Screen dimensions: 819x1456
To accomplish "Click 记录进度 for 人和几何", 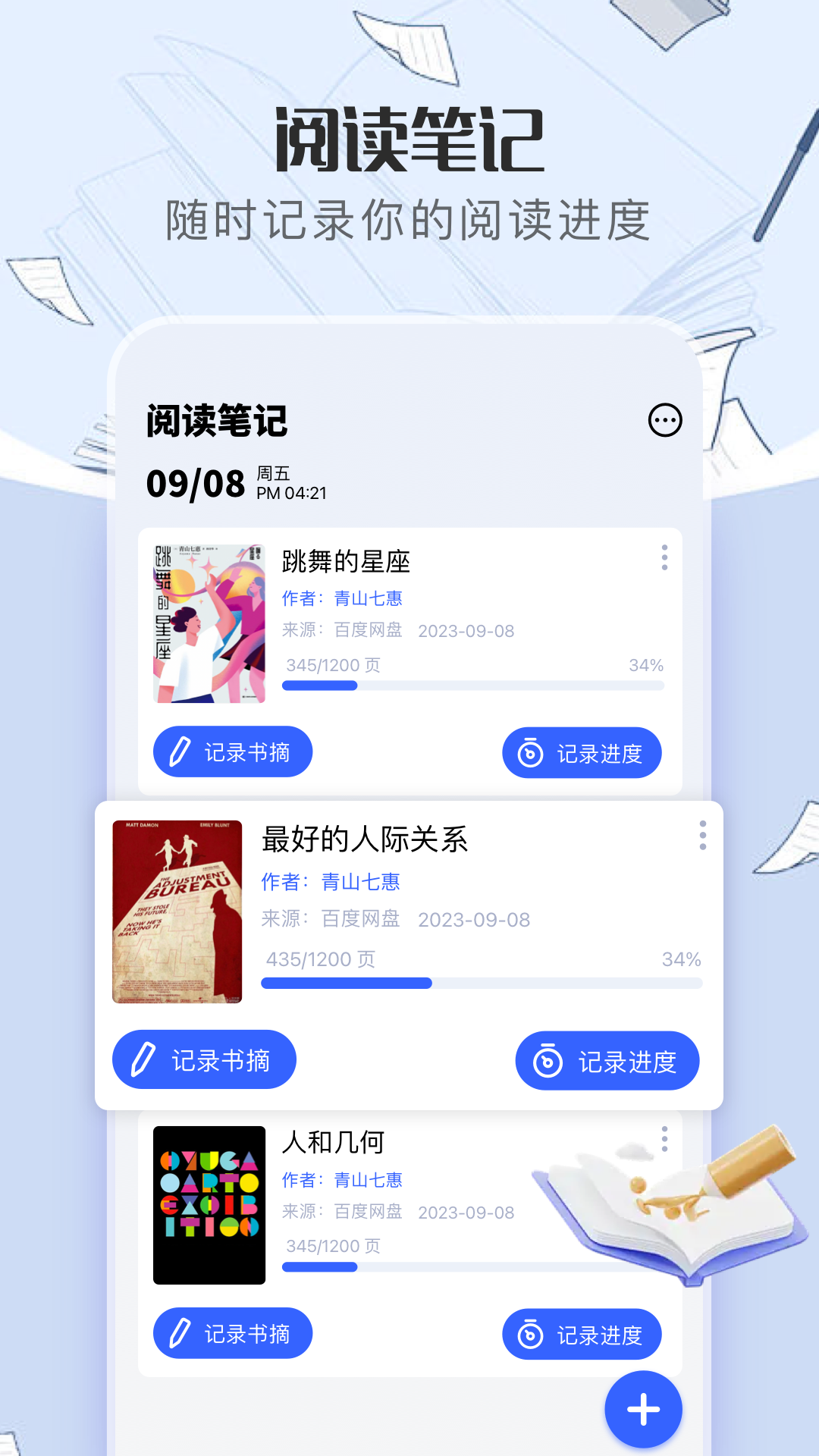I will pyautogui.click(x=582, y=1334).
